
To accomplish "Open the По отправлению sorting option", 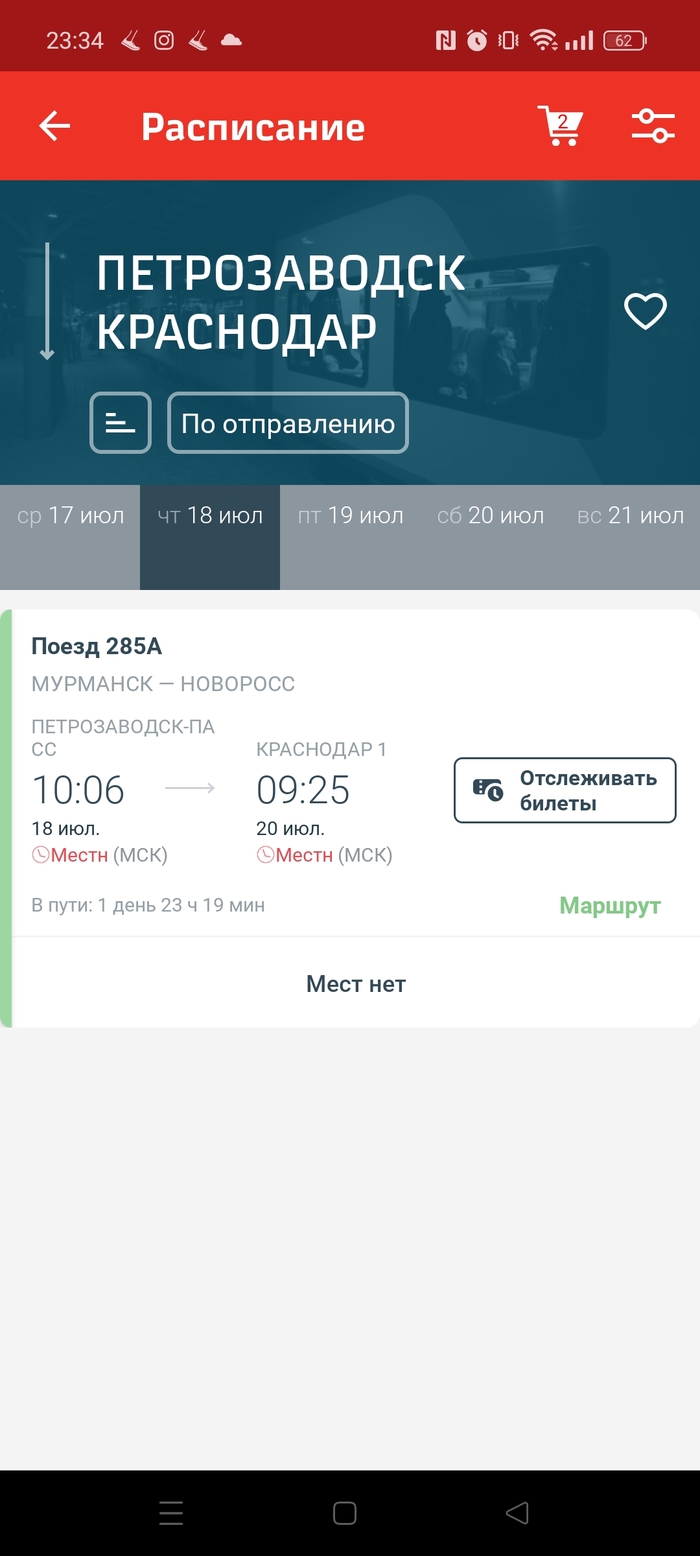I will click(288, 423).
